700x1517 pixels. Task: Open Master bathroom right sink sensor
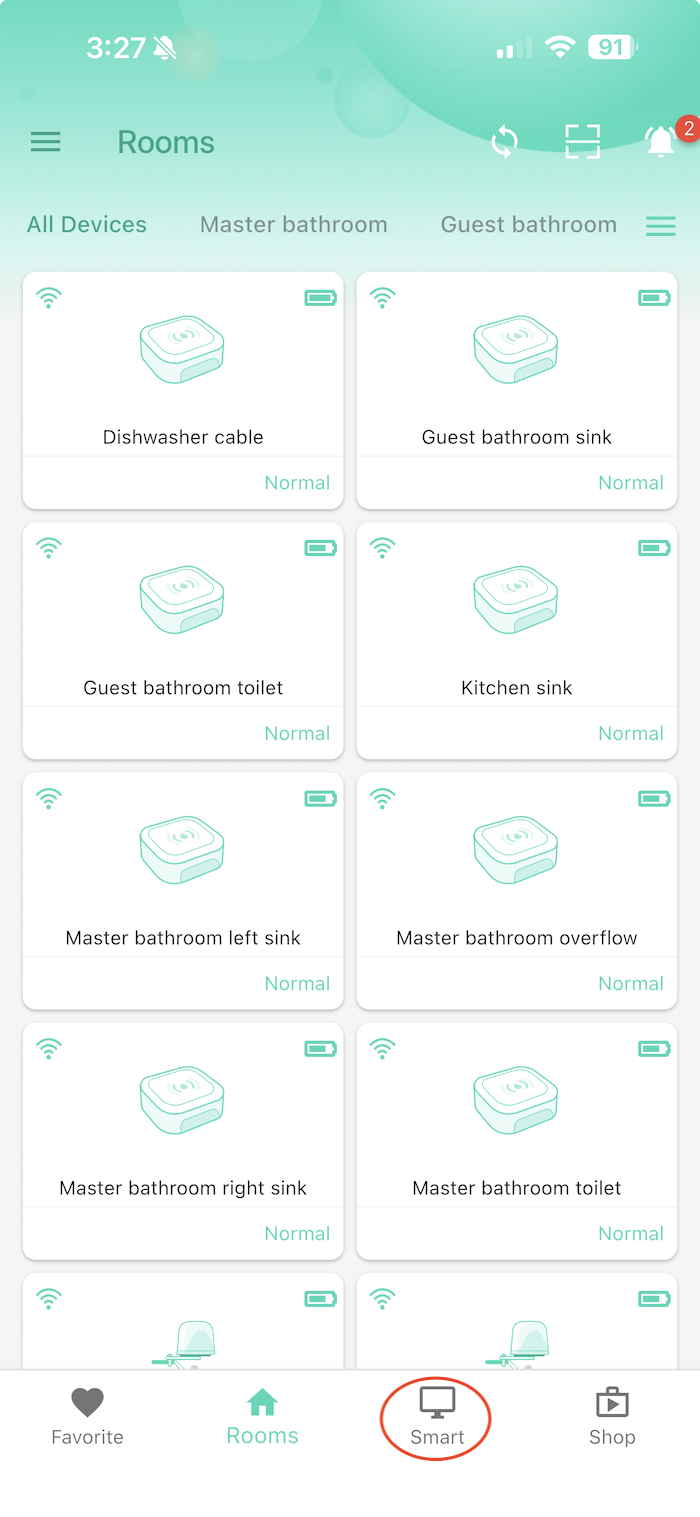pyautogui.click(x=183, y=1140)
